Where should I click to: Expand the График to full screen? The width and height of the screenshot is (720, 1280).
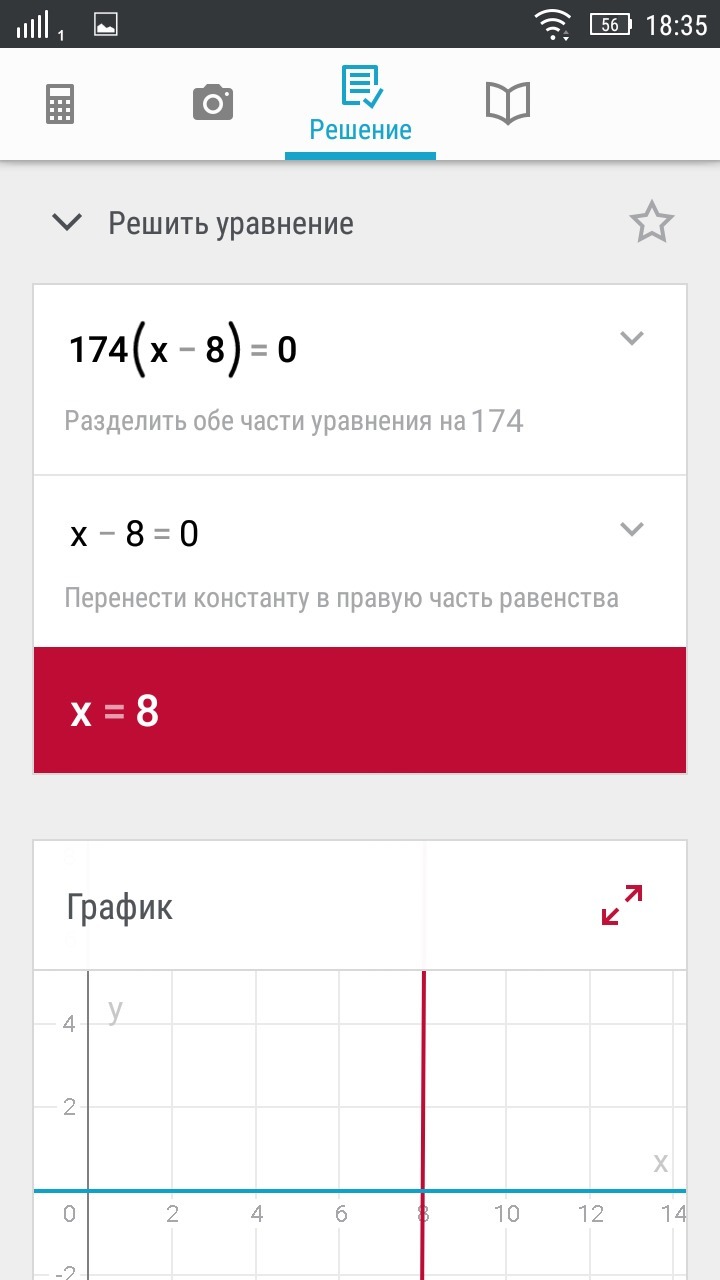(x=622, y=904)
